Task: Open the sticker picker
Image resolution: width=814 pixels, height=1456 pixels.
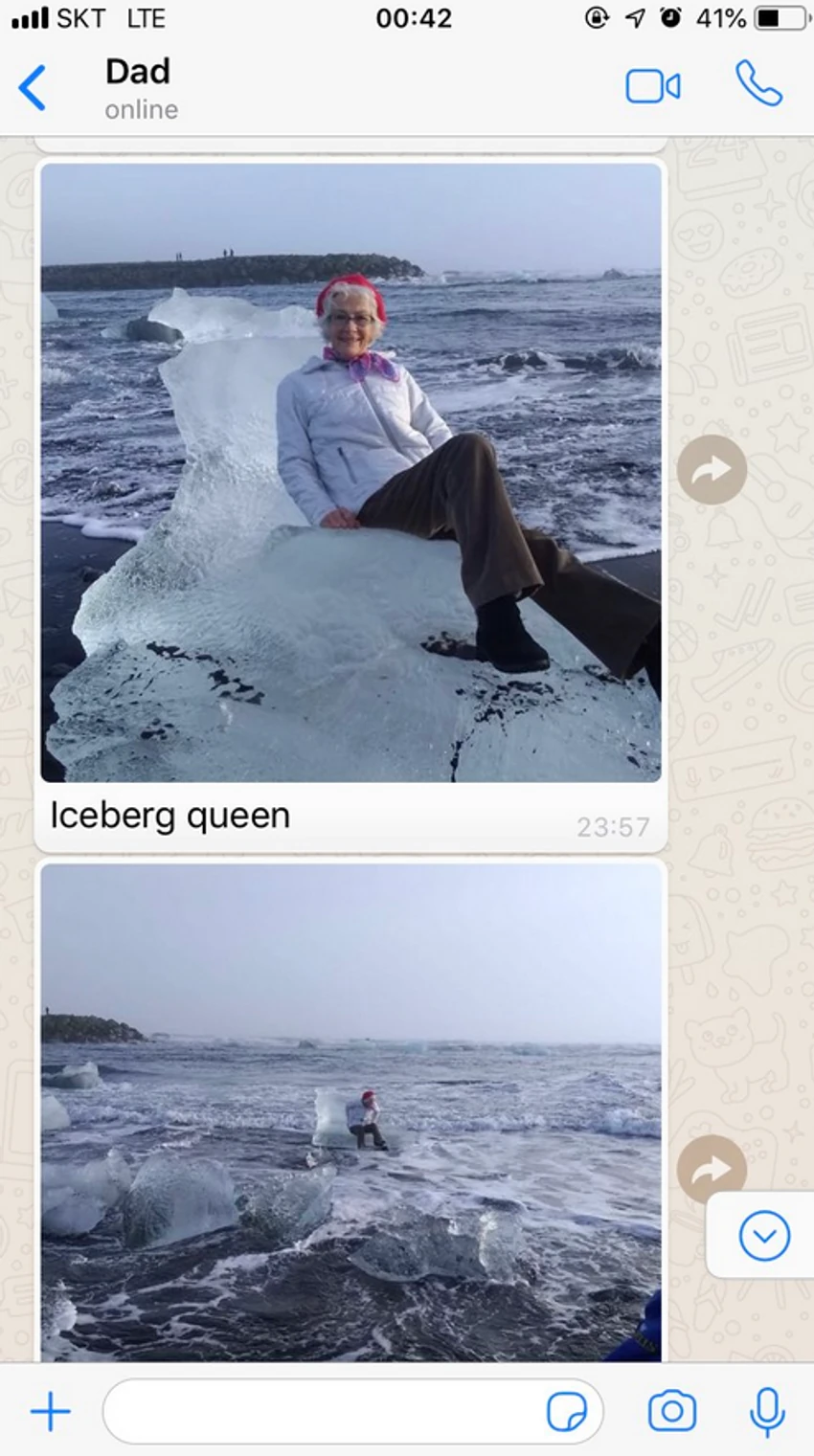Action: (x=566, y=1412)
